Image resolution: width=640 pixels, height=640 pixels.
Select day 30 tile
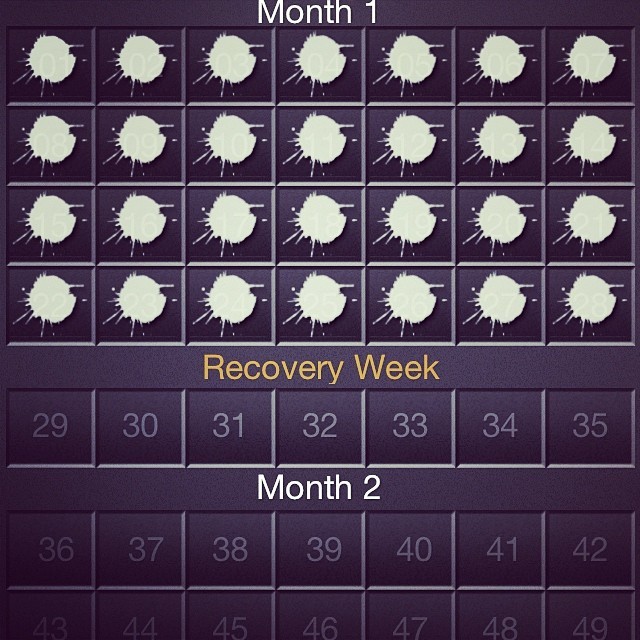(140, 427)
